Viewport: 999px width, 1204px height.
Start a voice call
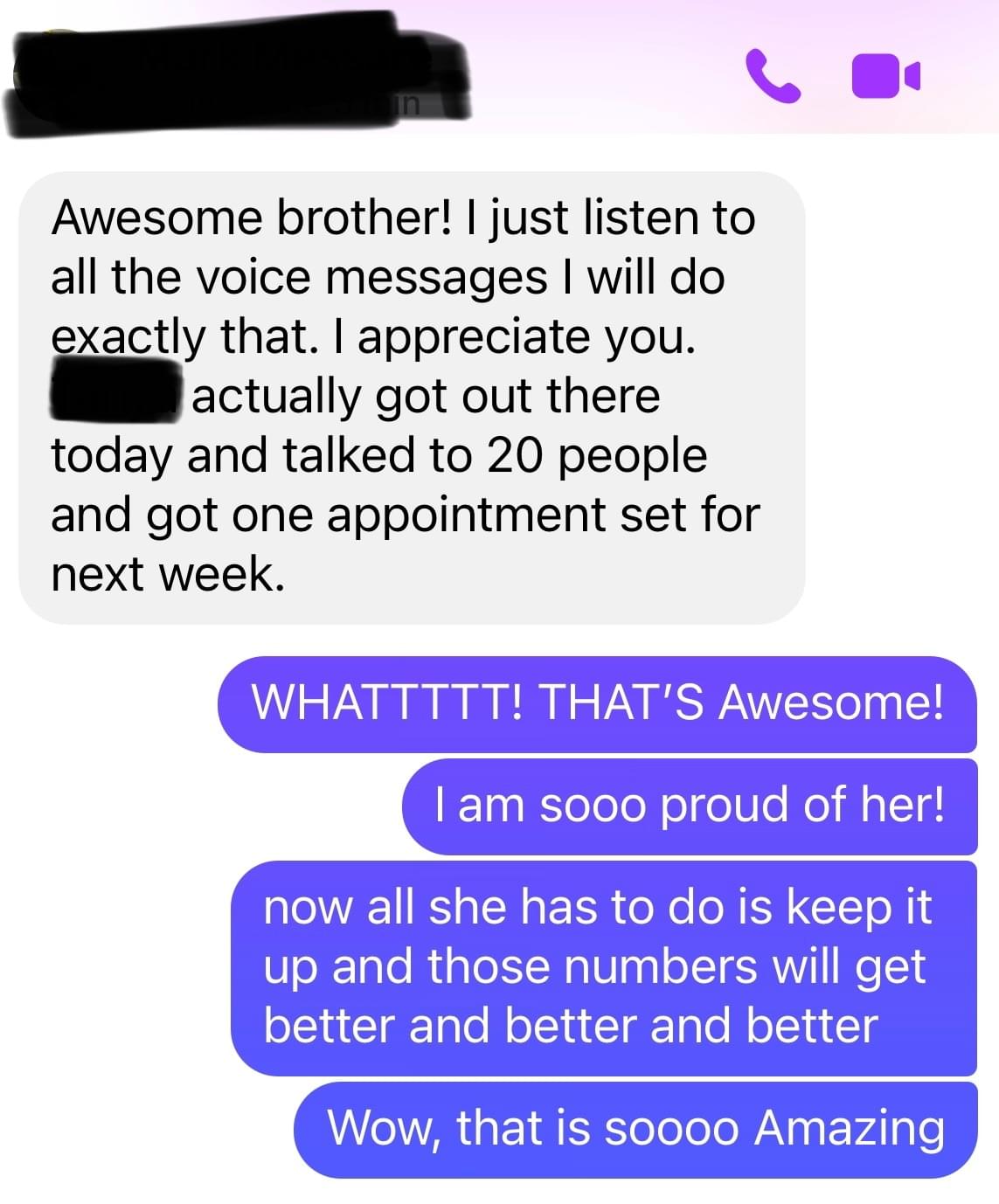point(773,76)
